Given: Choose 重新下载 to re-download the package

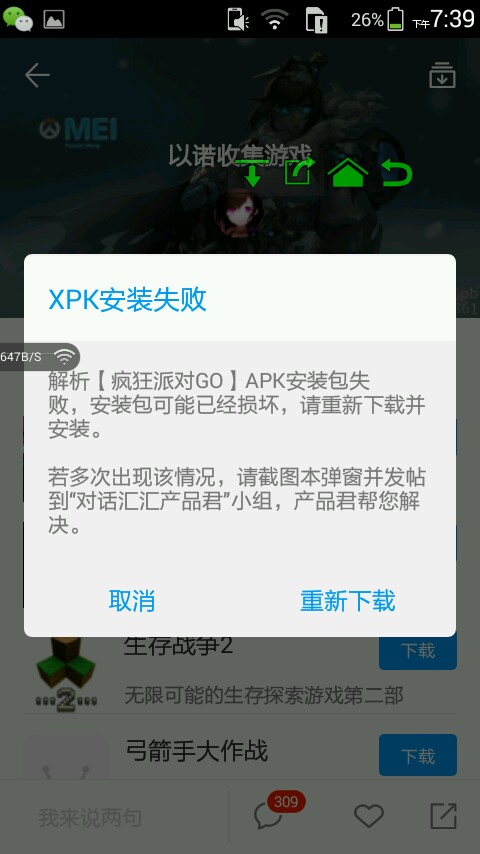Looking at the screenshot, I should [x=348, y=601].
